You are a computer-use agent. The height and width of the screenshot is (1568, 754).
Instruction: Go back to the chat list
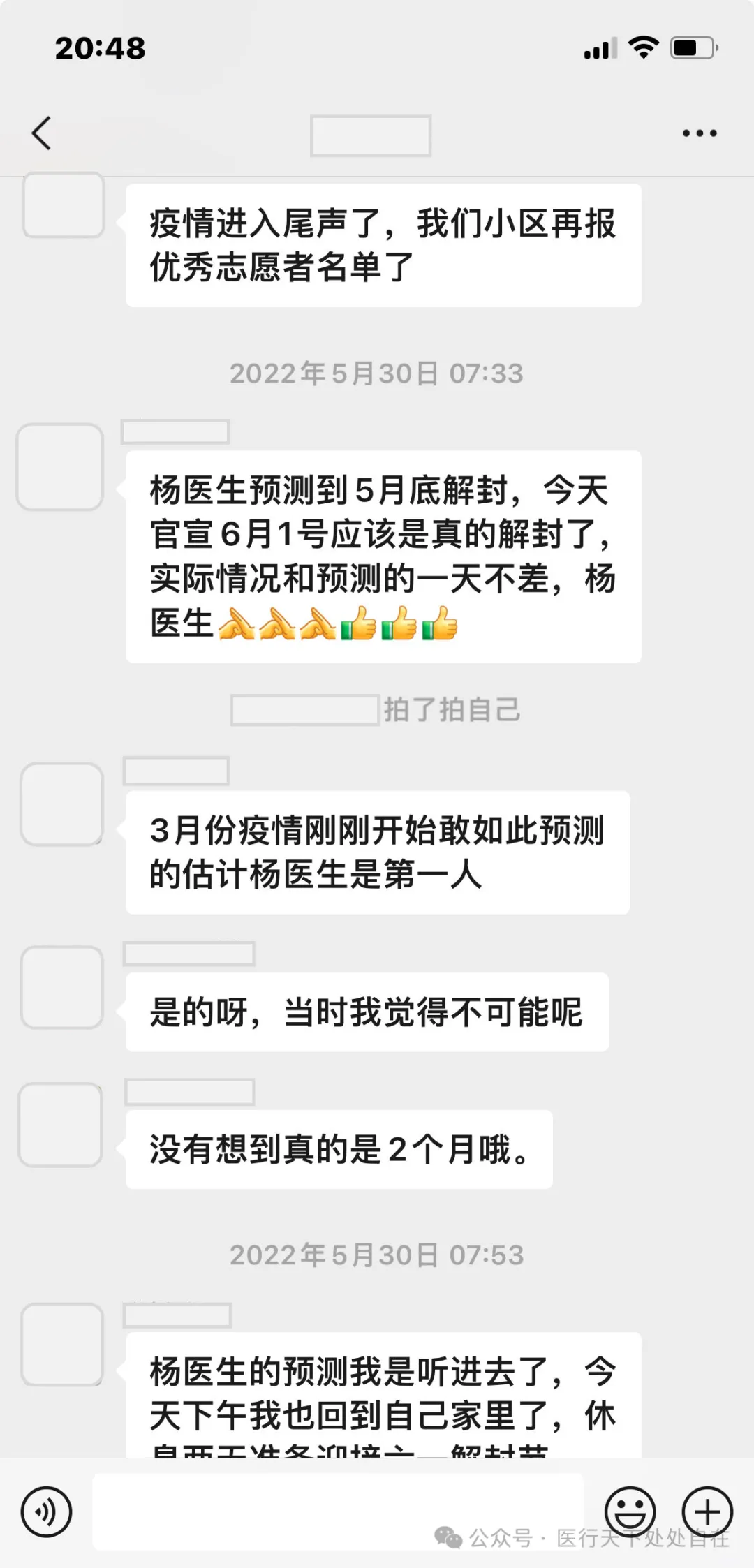click(42, 133)
